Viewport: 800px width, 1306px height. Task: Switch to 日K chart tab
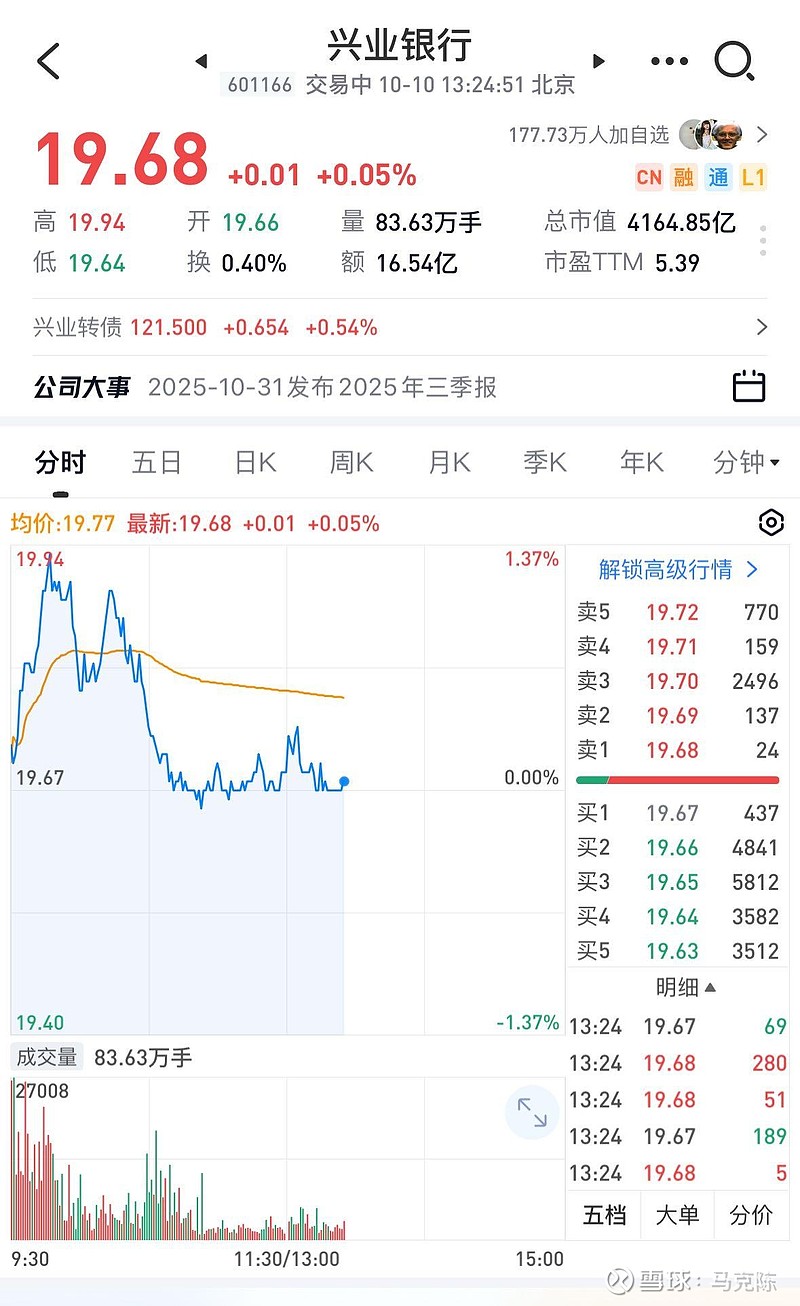click(x=255, y=463)
